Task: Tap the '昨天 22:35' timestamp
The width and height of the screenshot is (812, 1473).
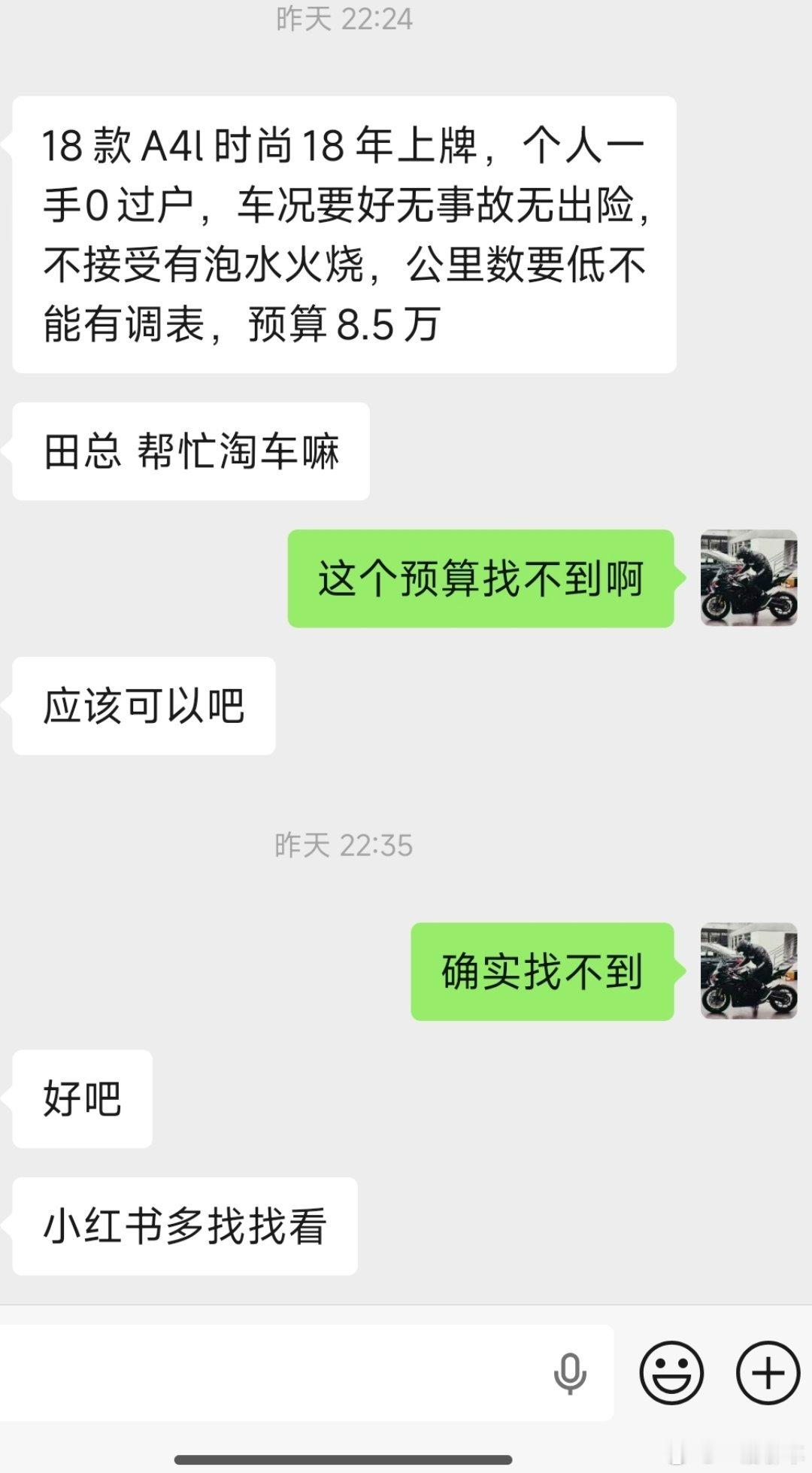Action: (x=343, y=846)
